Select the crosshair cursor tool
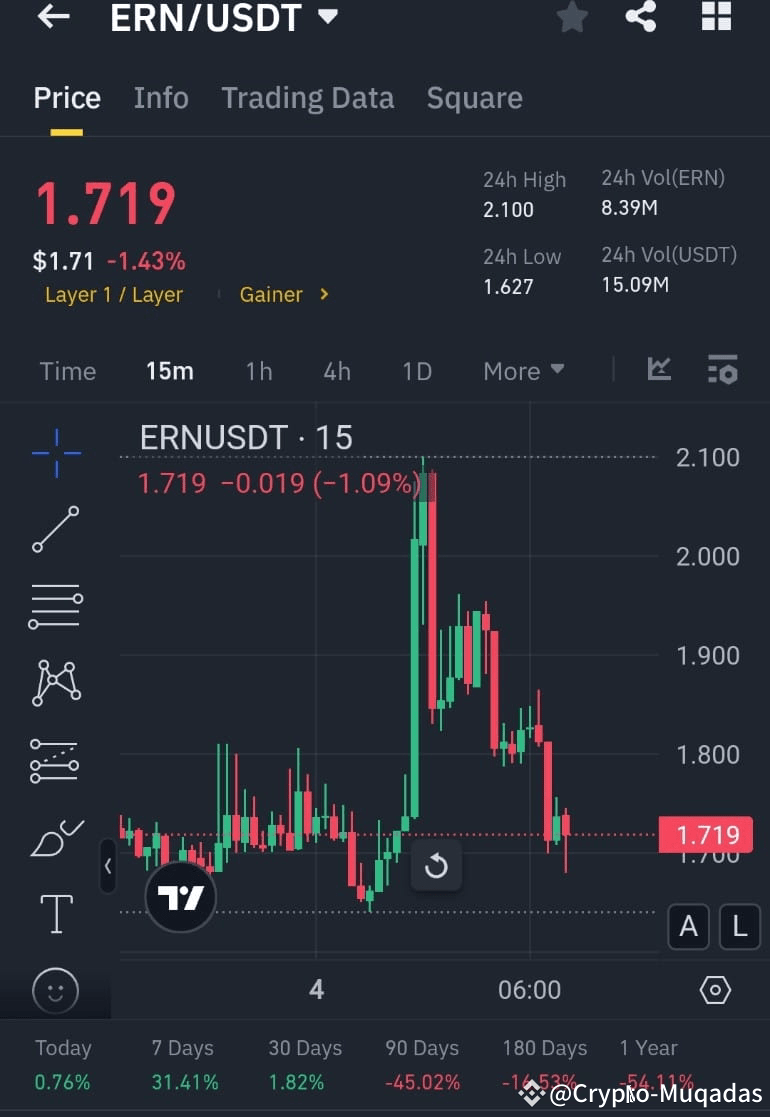This screenshot has height=1117, width=770. (x=55, y=453)
